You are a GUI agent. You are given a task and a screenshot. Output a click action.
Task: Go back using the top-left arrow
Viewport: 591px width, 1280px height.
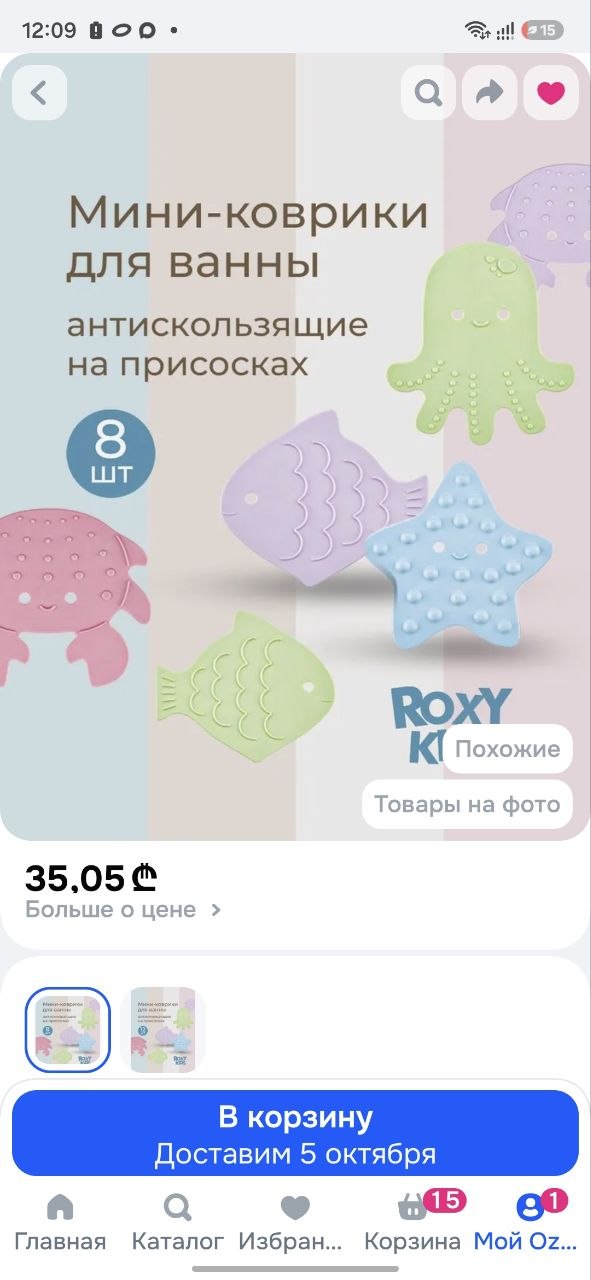click(x=39, y=93)
